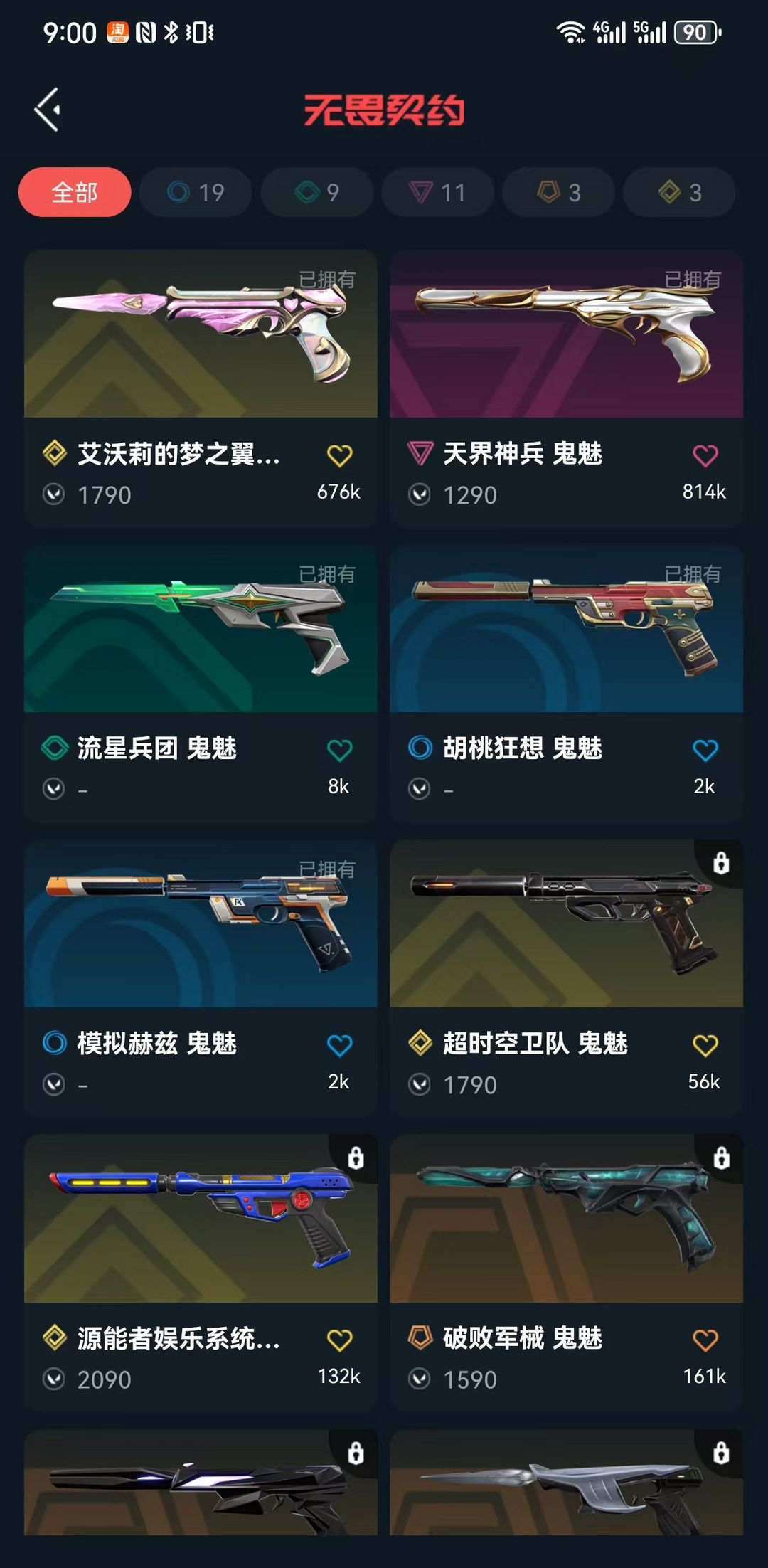Viewport: 768px width, 1568px height.
Task: Like the 天界神兵 鬼魅 skin
Action: [x=705, y=455]
